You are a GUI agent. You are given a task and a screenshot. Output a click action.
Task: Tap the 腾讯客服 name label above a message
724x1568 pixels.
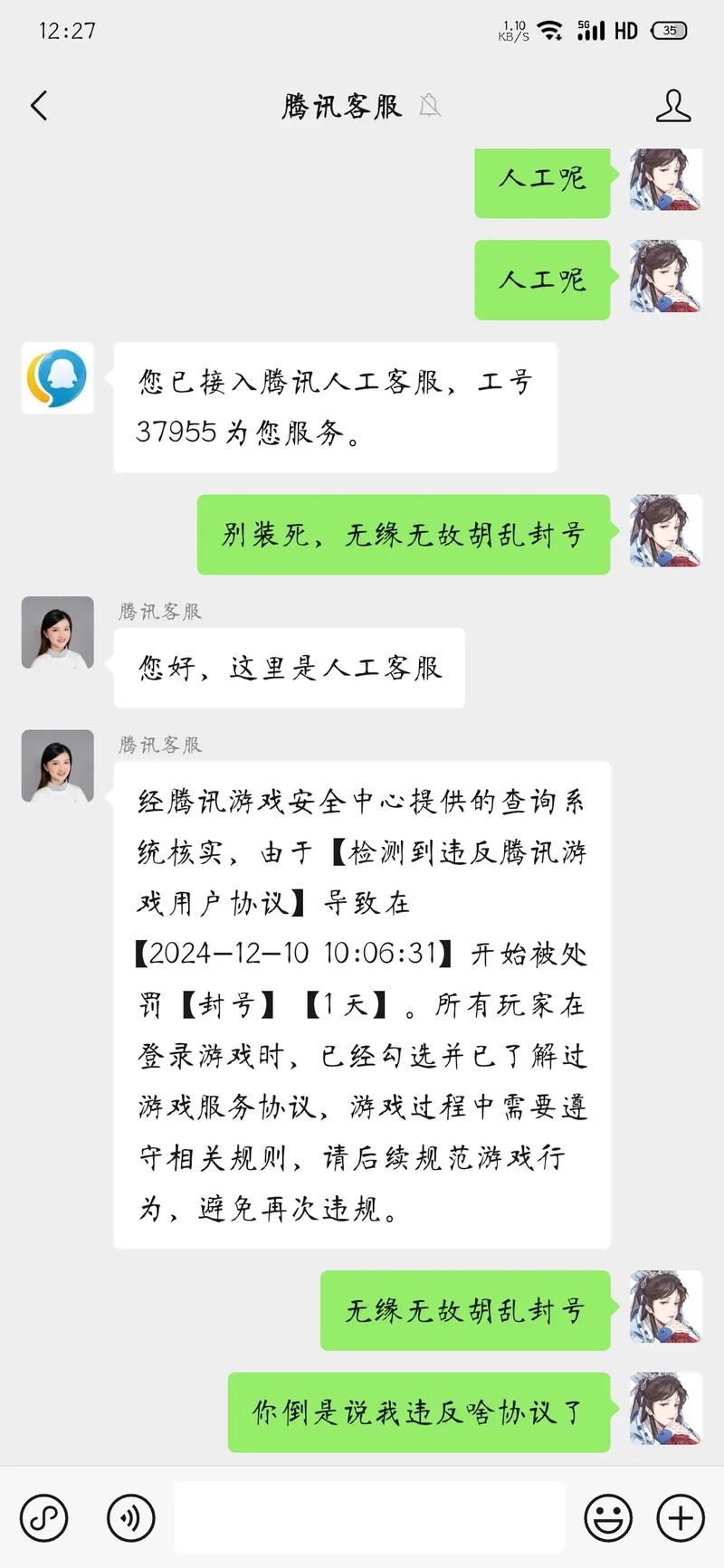[160, 611]
